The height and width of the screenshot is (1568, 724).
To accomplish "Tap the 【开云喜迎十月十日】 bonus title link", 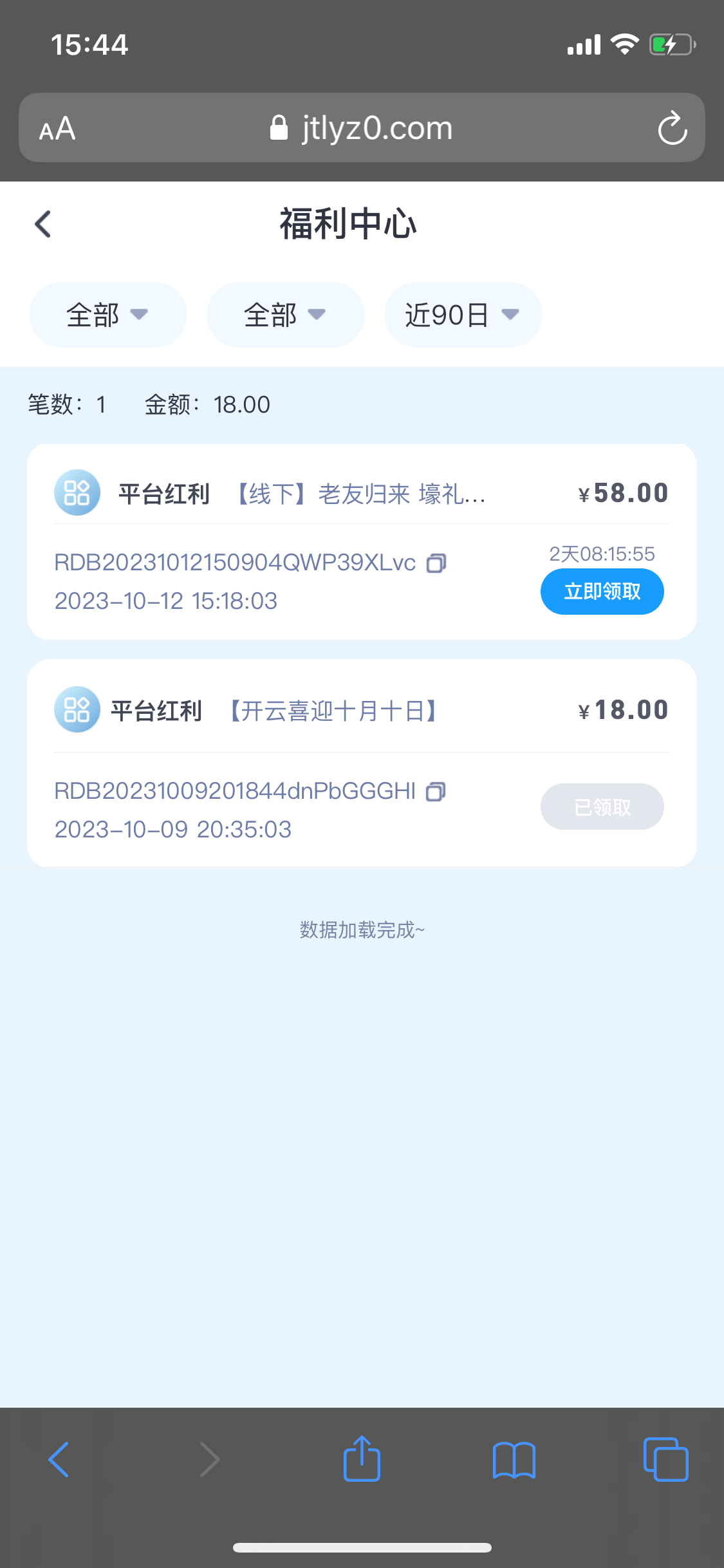I will pos(334,711).
